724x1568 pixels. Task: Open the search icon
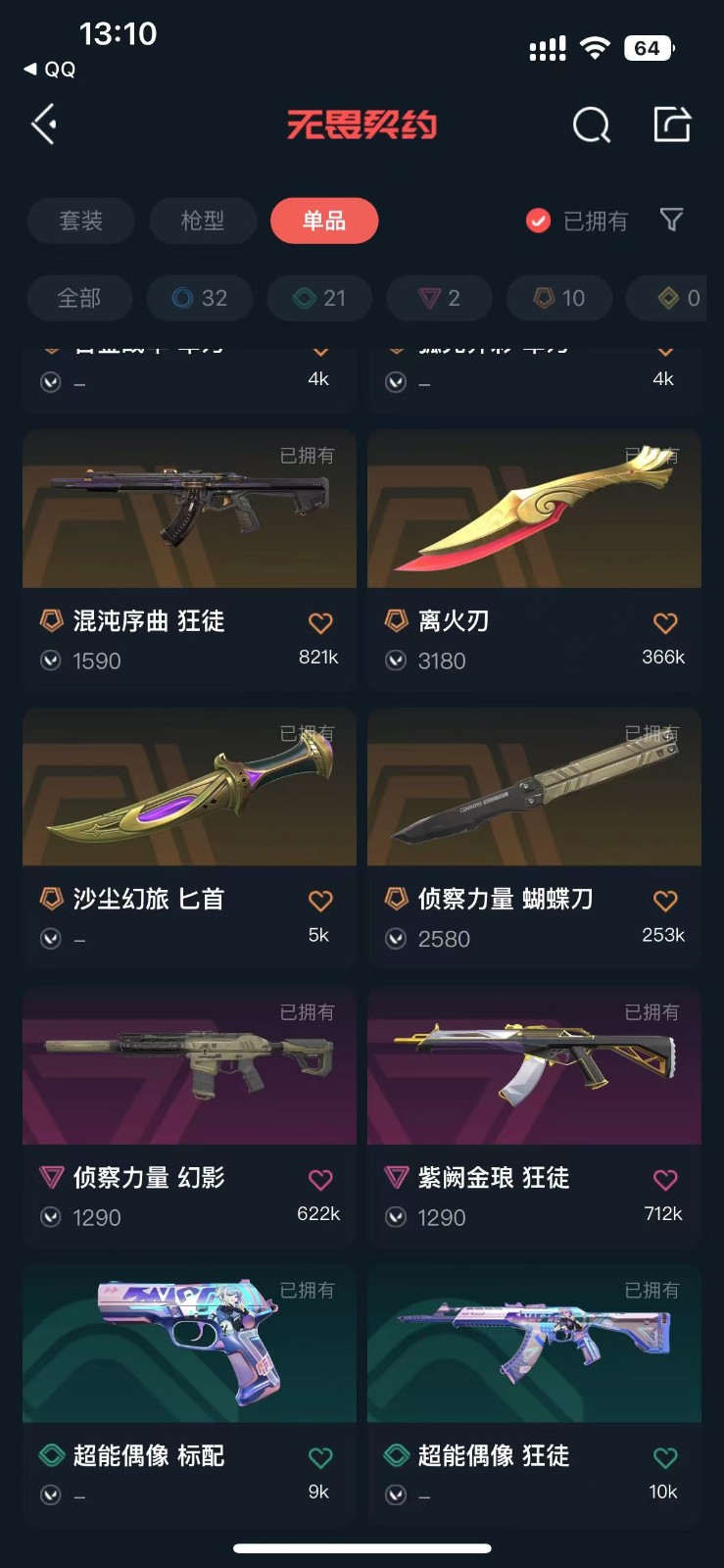pos(591,124)
